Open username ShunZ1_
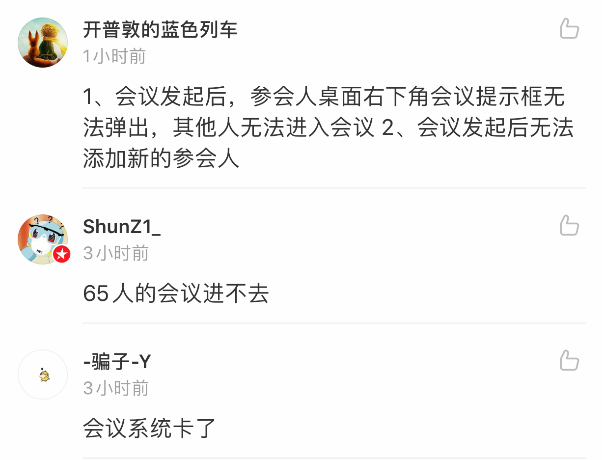Viewport: 602px width, 460px height. (122, 225)
